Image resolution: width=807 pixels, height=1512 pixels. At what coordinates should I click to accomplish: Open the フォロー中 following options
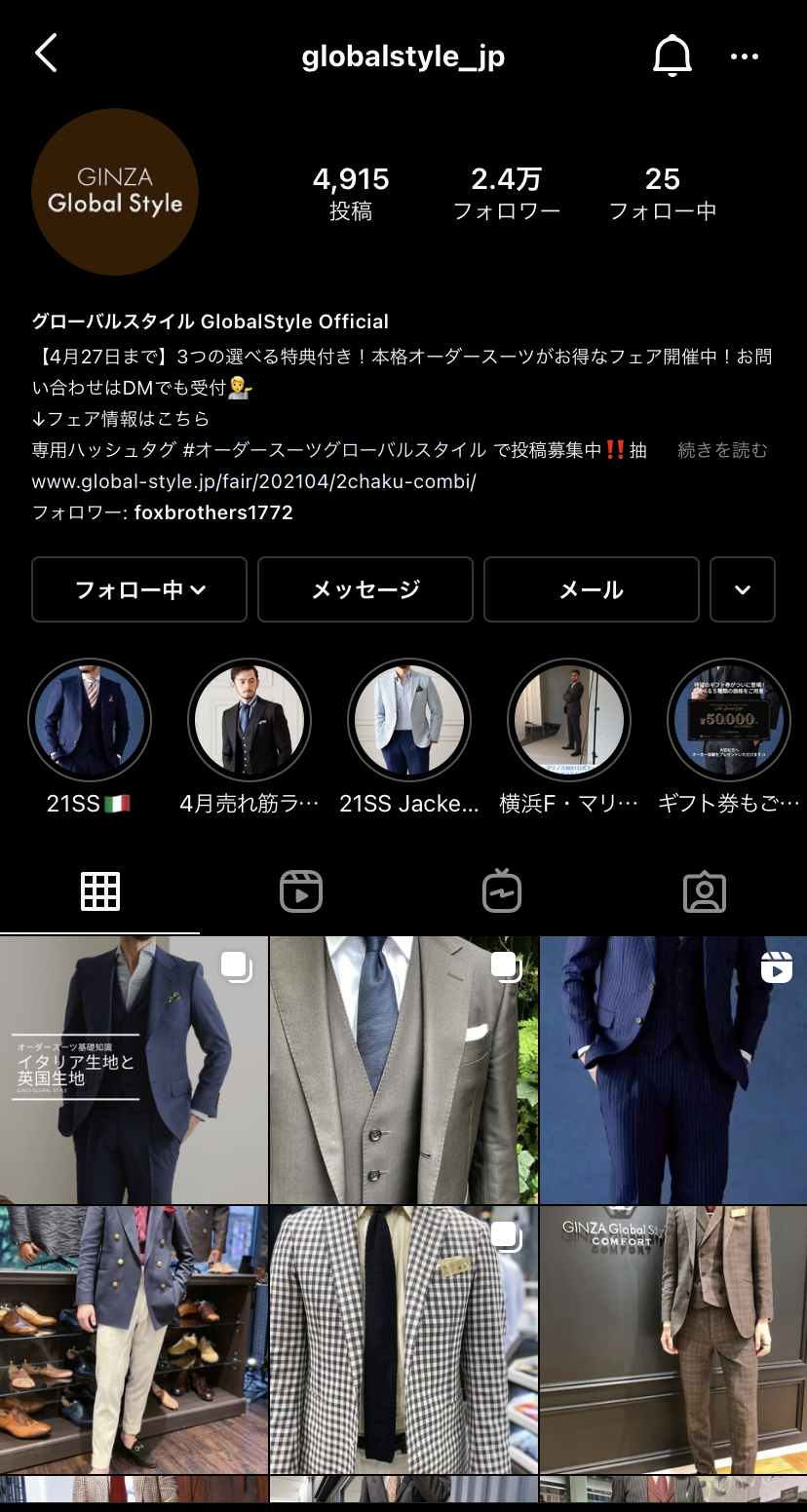[139, 589]
